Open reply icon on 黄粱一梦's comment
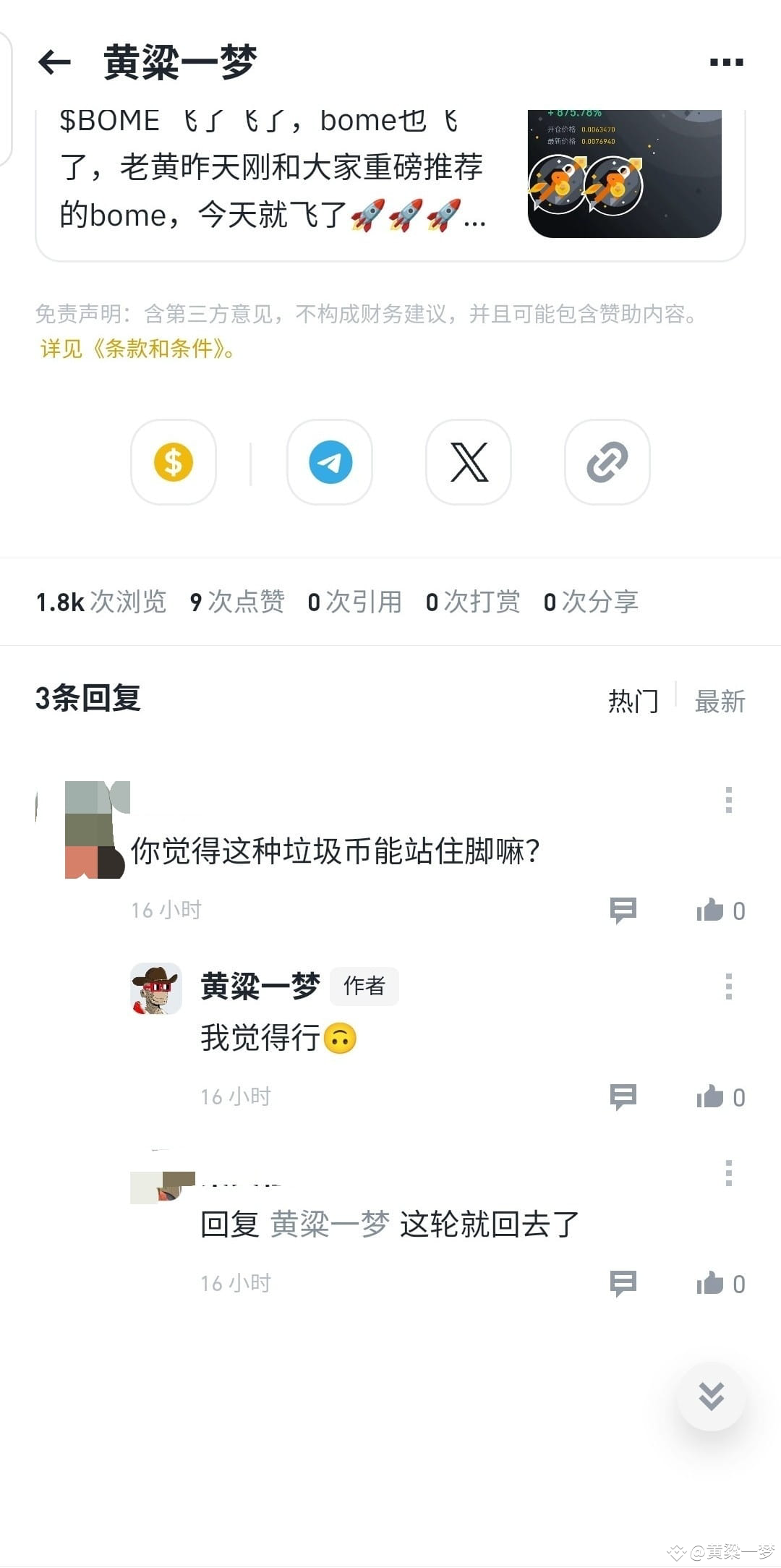Image resolution: width=781 pixels, height=1568 pixels. click(623, 1096)
